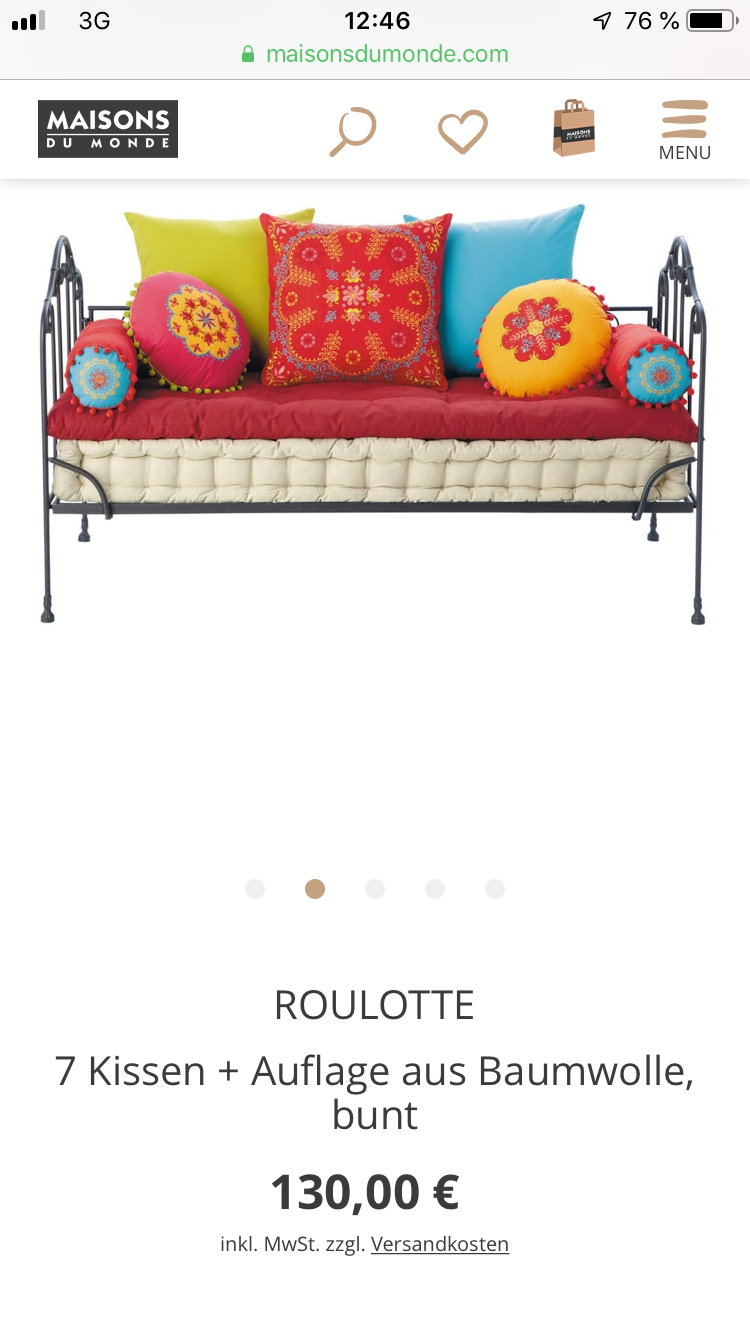This screenshot has height=1334, width=750.
Task: Jump to the last image dot
Action: tap(495, 889)
